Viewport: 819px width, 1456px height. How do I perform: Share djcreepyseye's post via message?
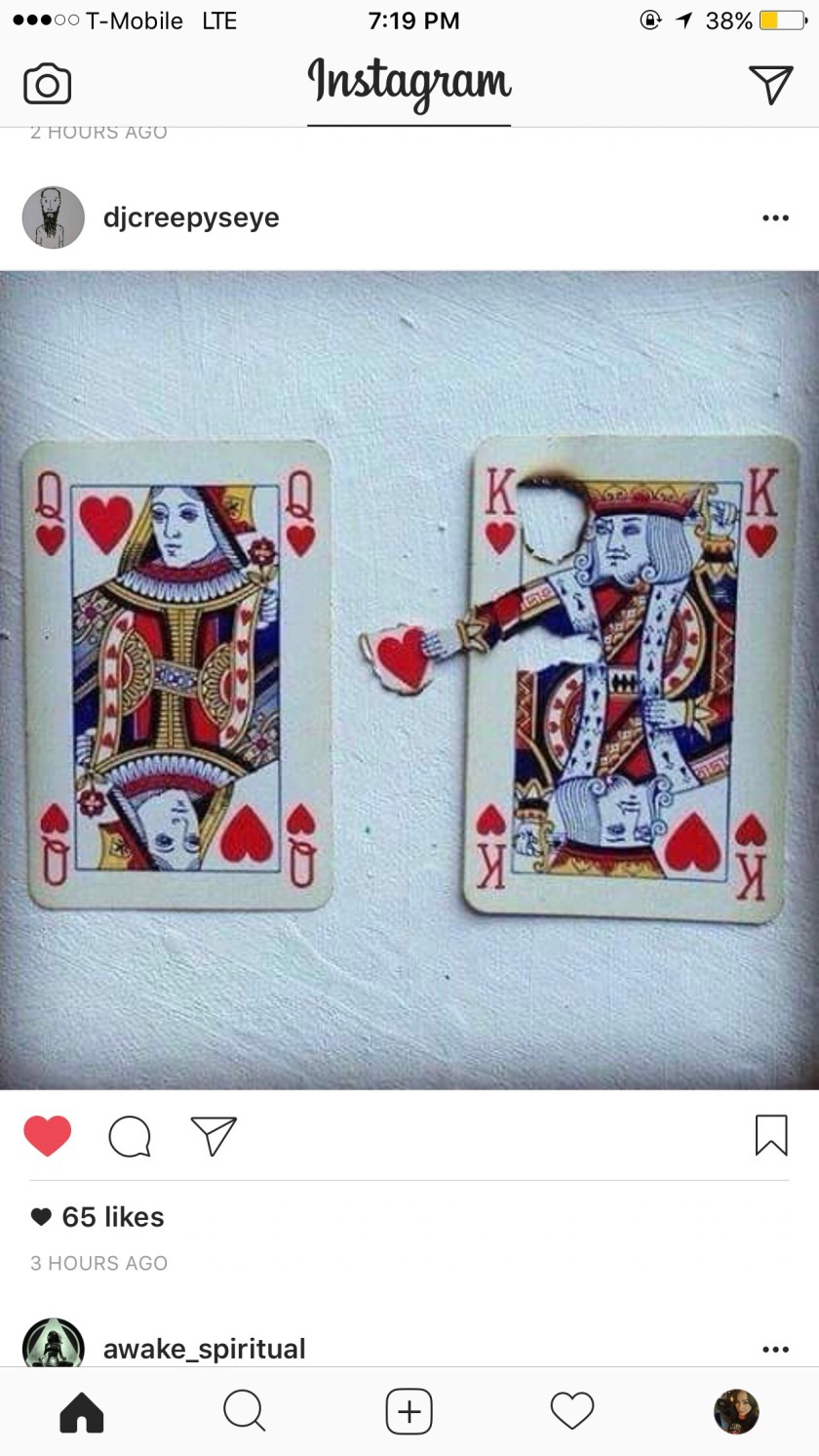(x=214, y=1136)
